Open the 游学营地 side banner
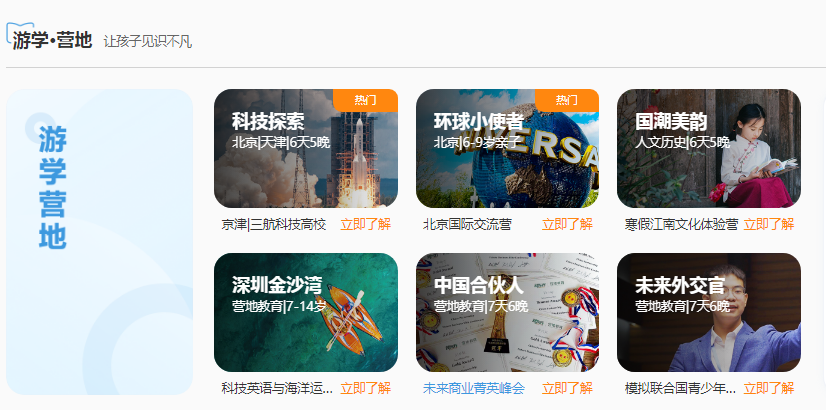This screenshot has width=826, height=410. [99, 242]
